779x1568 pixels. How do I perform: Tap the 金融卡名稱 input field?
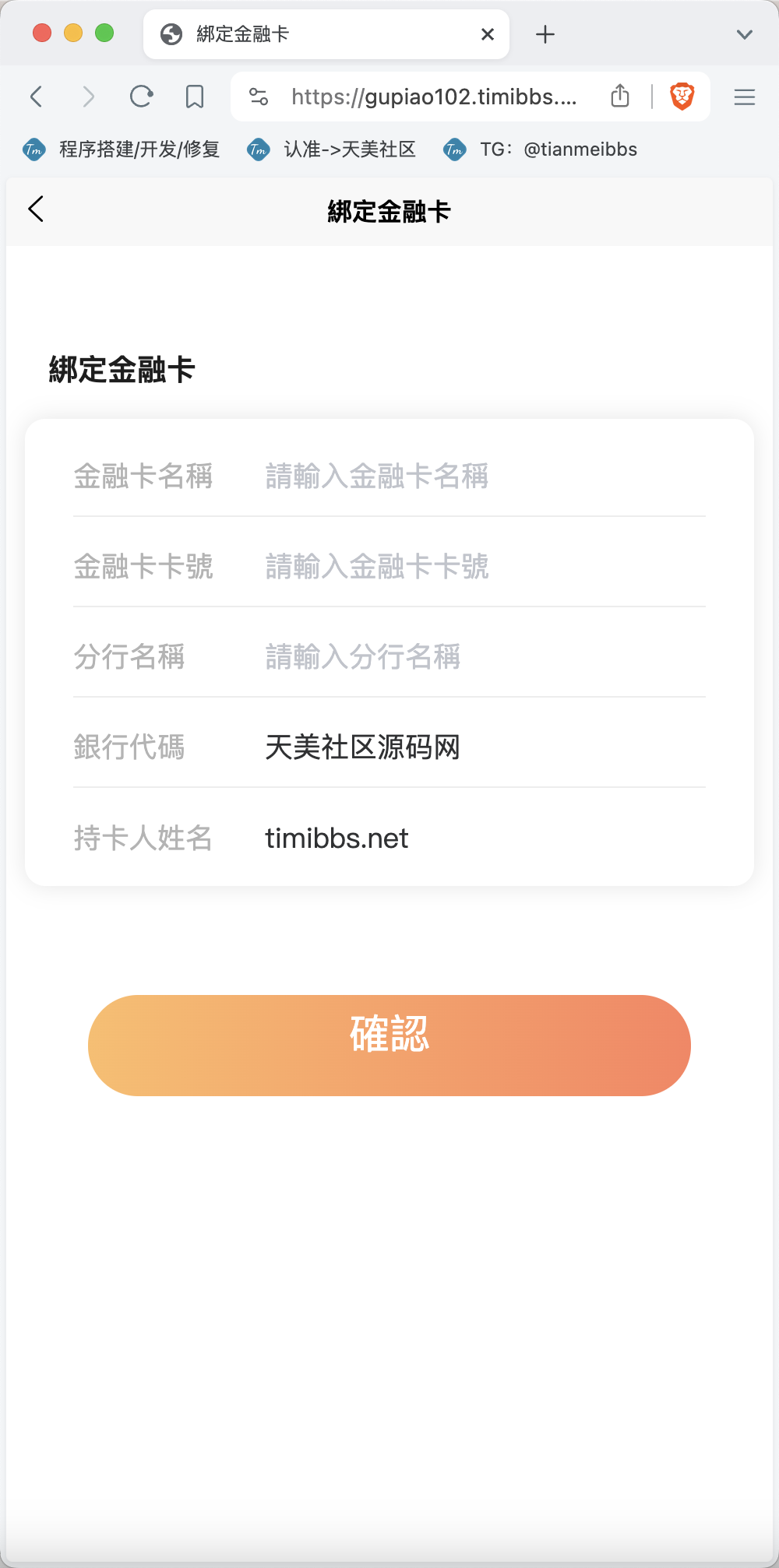tap(485, 476)
